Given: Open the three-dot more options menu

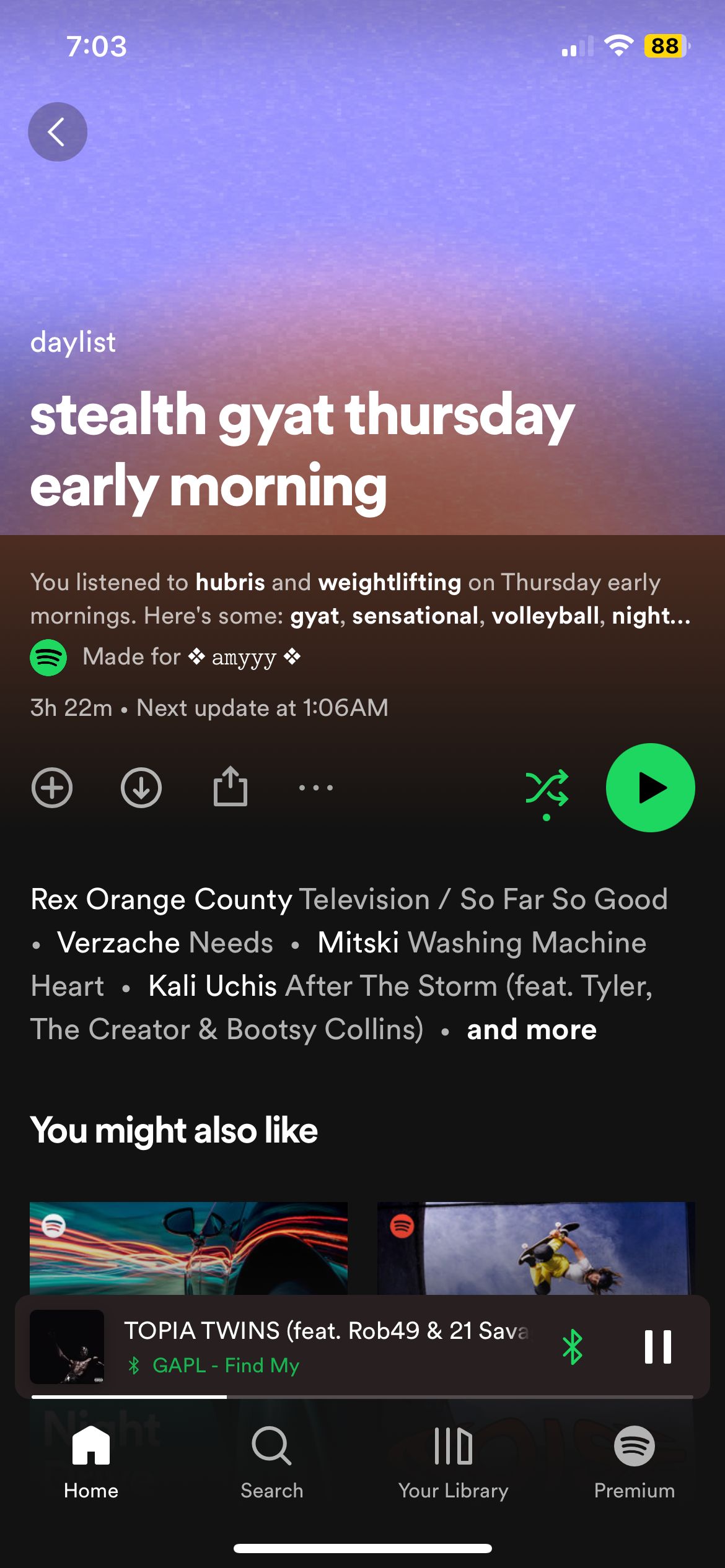Looking at the screenshot, I should [316, 788].
